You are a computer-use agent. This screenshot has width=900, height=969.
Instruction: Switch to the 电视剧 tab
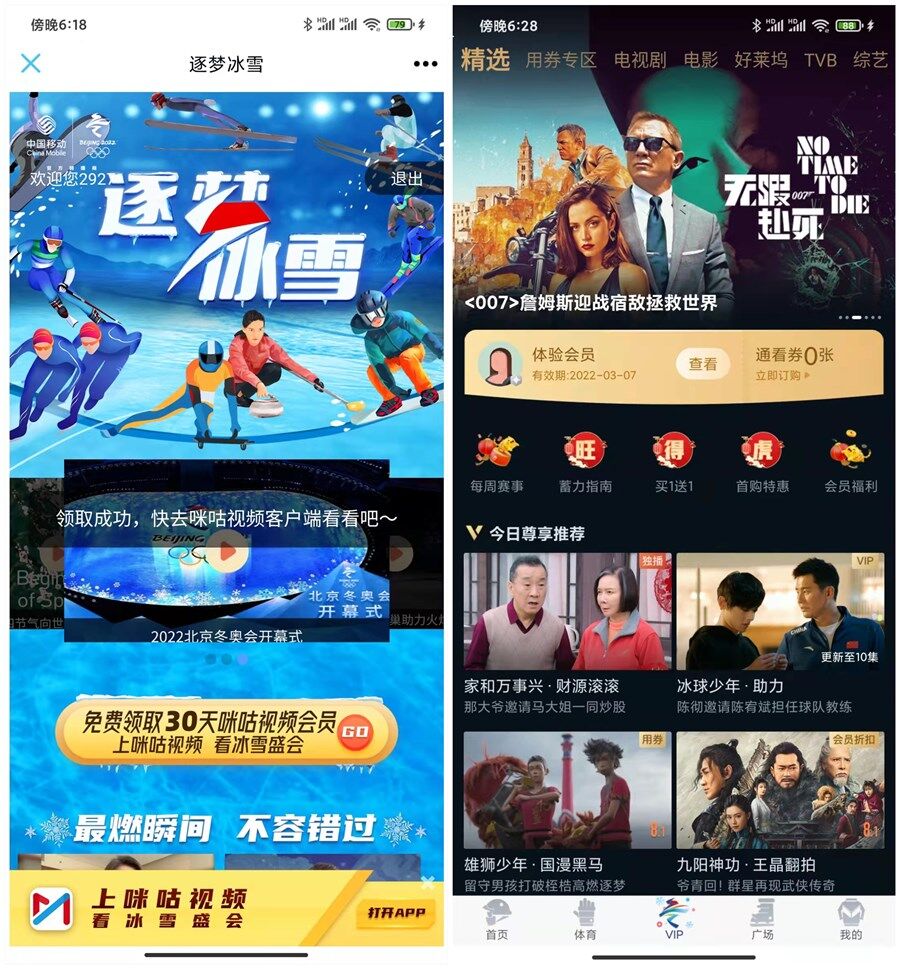point(640,60)
